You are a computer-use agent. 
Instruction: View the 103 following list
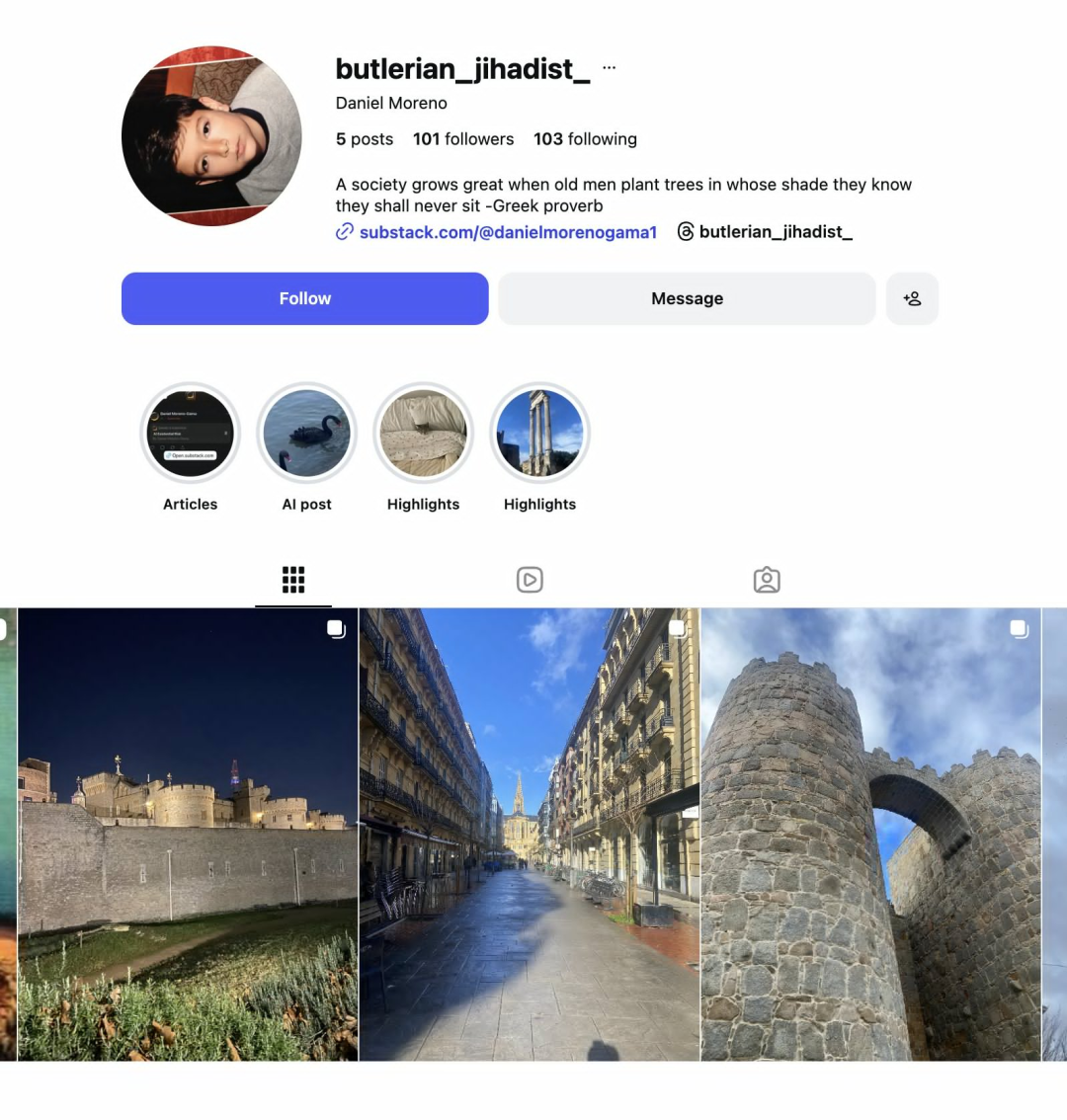pos(585,139)
